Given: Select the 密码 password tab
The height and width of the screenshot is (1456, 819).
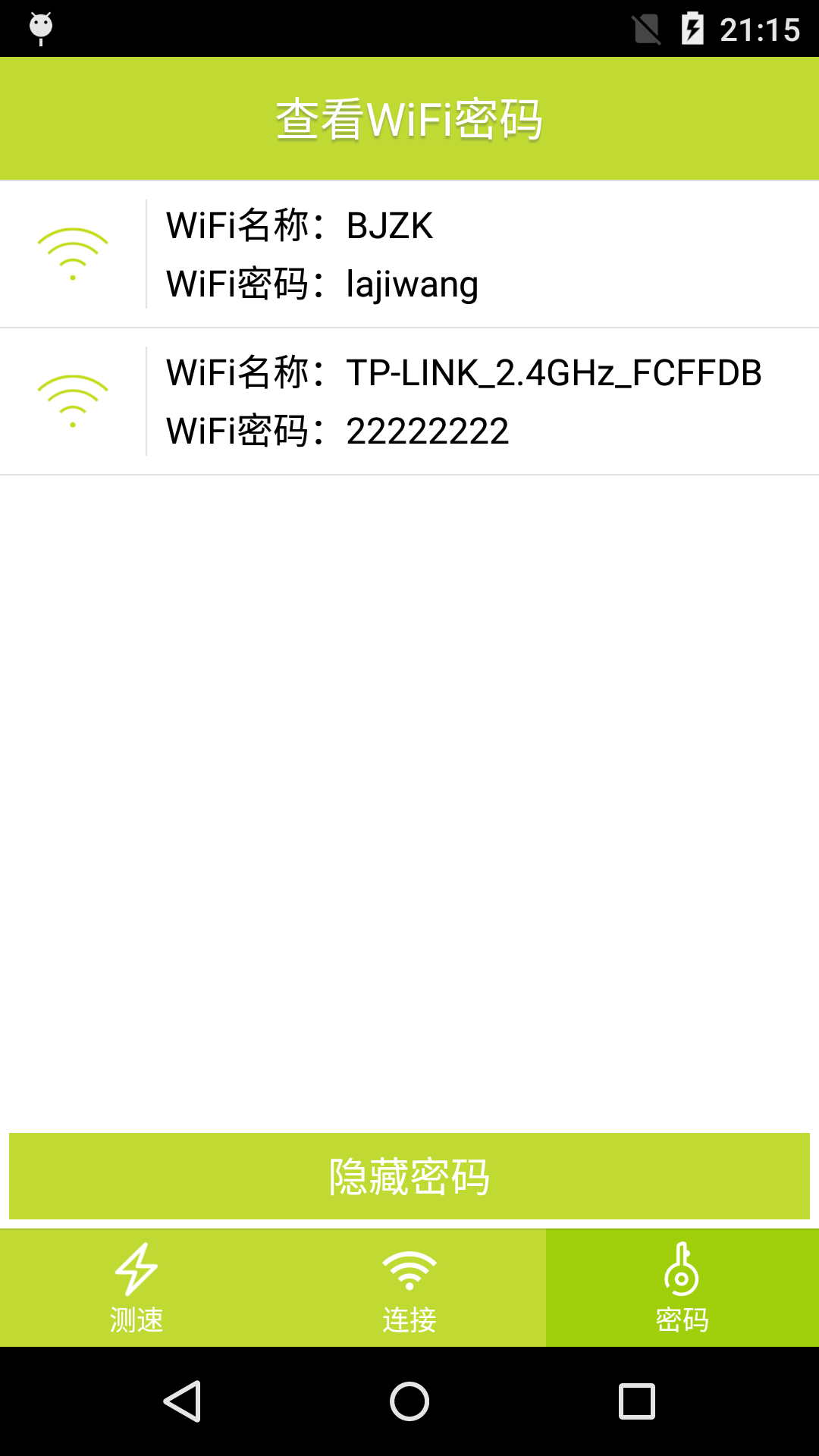Looking at the screenshot, I should click(x=682, y=1288).
